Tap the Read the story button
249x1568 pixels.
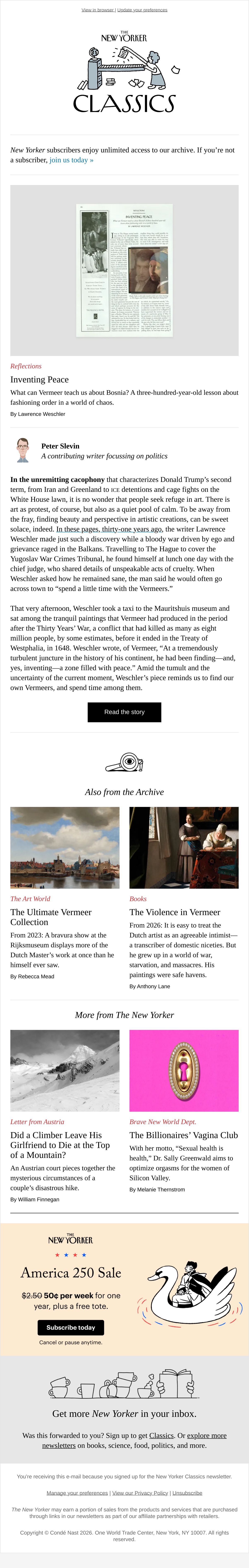tap(124, 712)
